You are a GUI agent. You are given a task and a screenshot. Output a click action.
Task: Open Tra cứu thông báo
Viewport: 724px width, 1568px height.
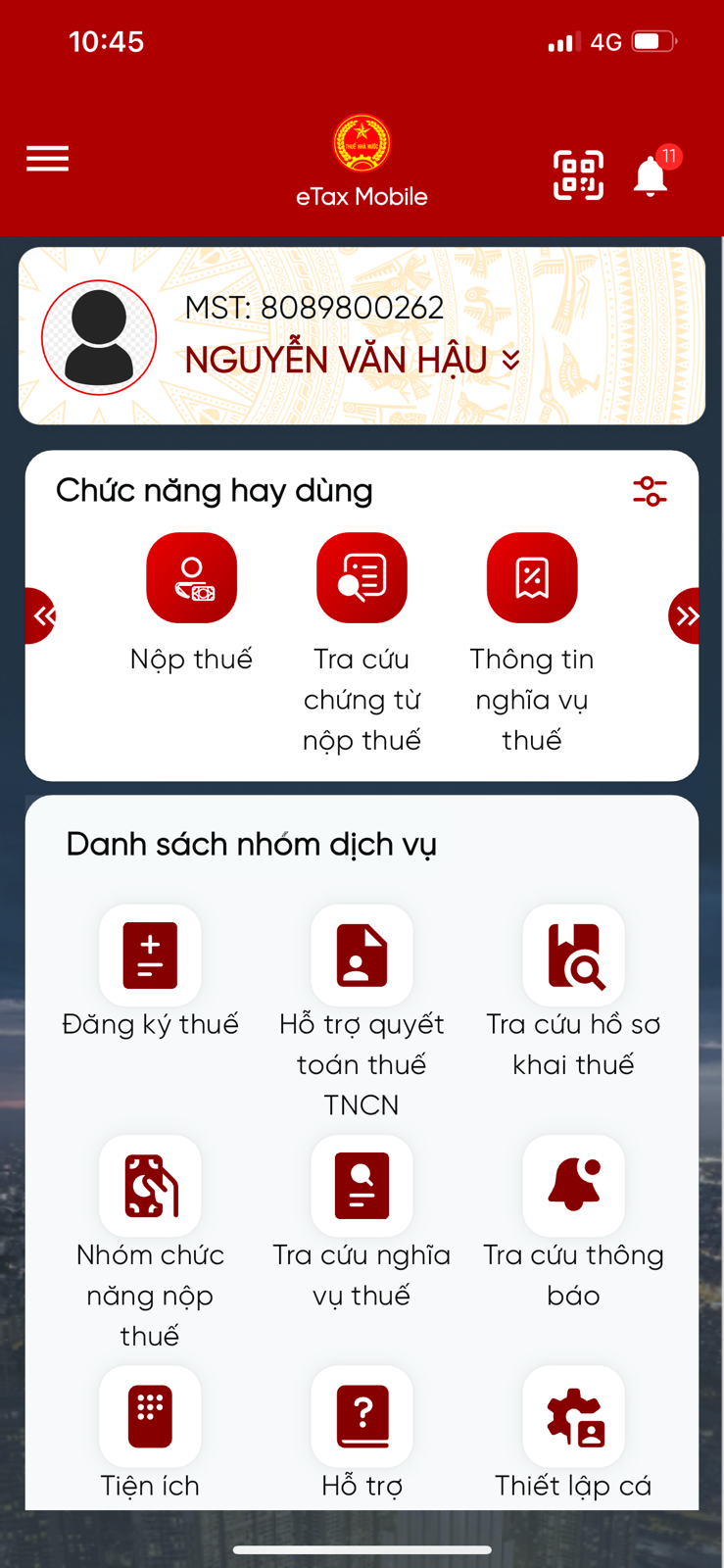coord(573,1186)
